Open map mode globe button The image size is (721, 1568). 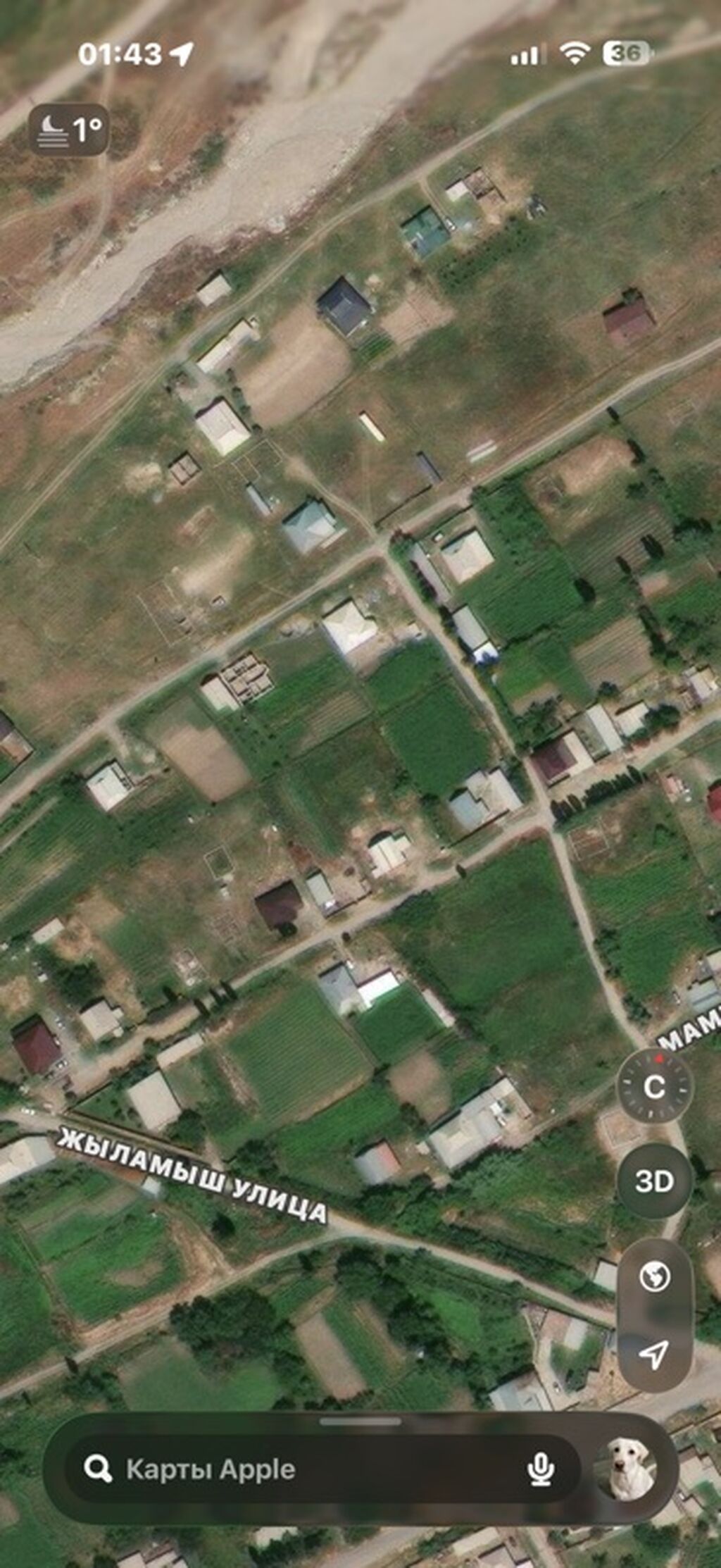654,1276
